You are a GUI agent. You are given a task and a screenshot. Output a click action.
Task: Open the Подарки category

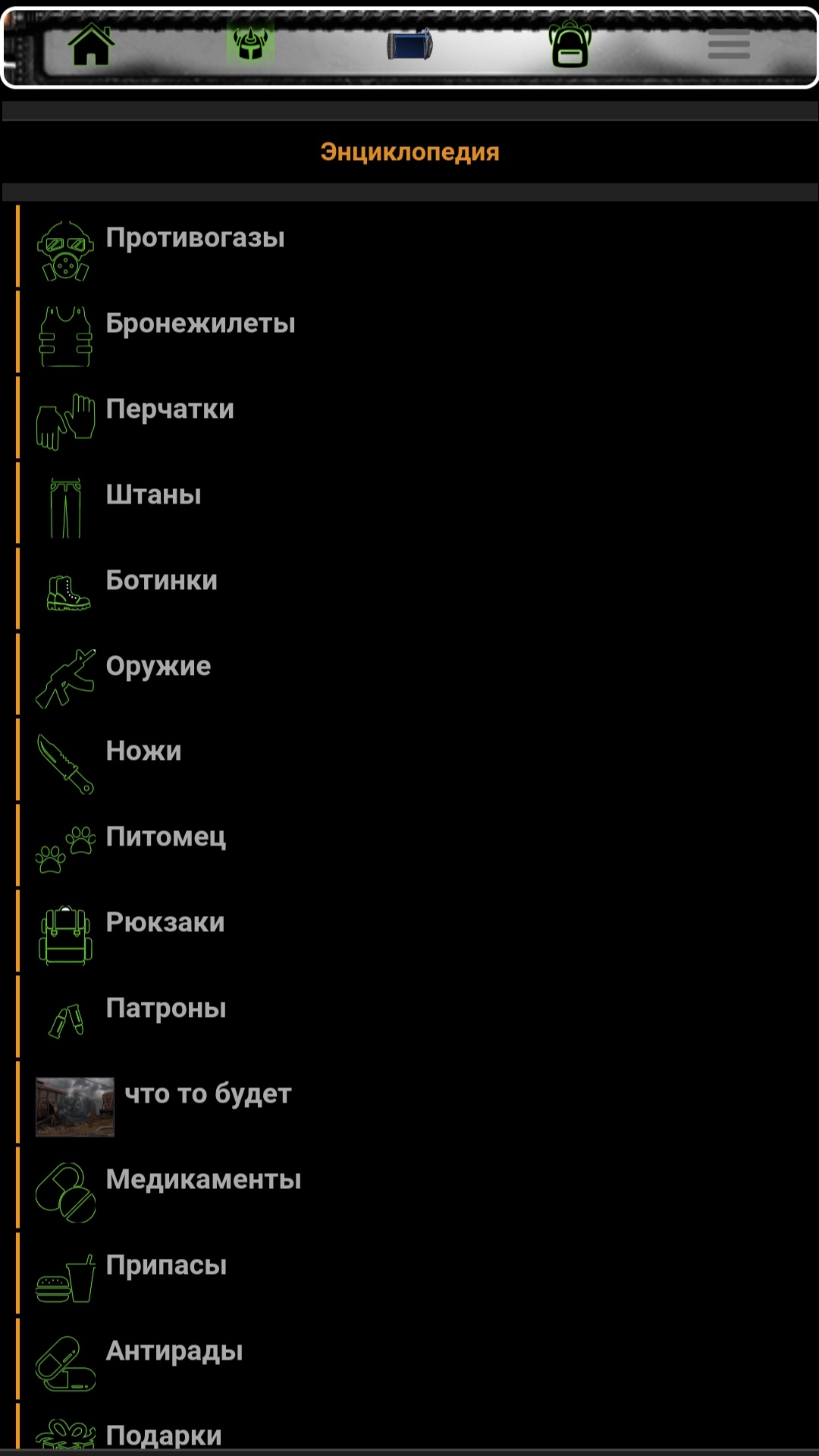(163, 1435)
